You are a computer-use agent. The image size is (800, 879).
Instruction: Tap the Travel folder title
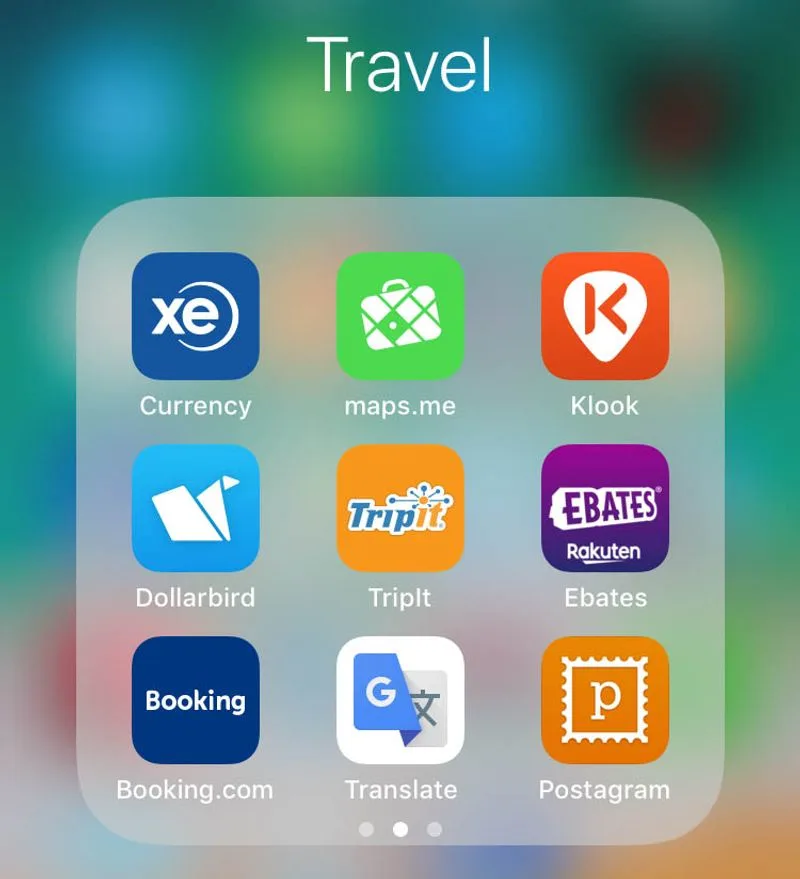(x=400, y=63)
